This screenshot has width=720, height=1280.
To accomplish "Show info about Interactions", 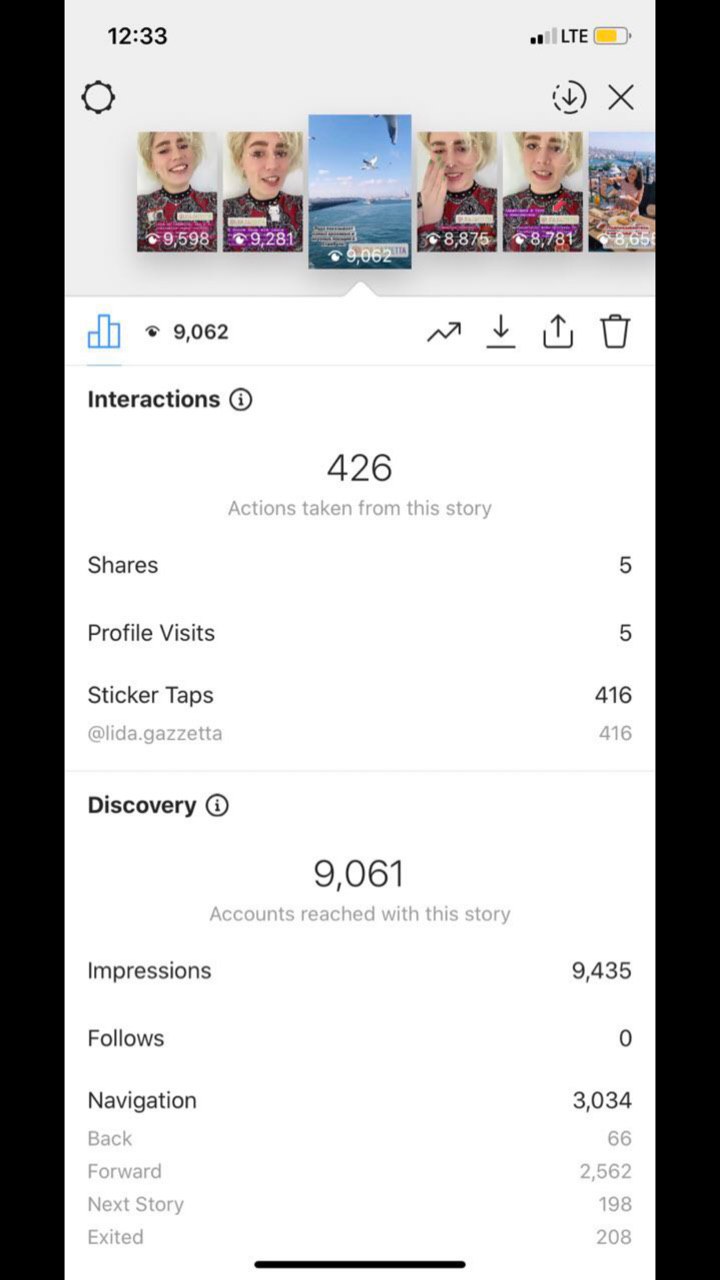I will tap(240, 400).
